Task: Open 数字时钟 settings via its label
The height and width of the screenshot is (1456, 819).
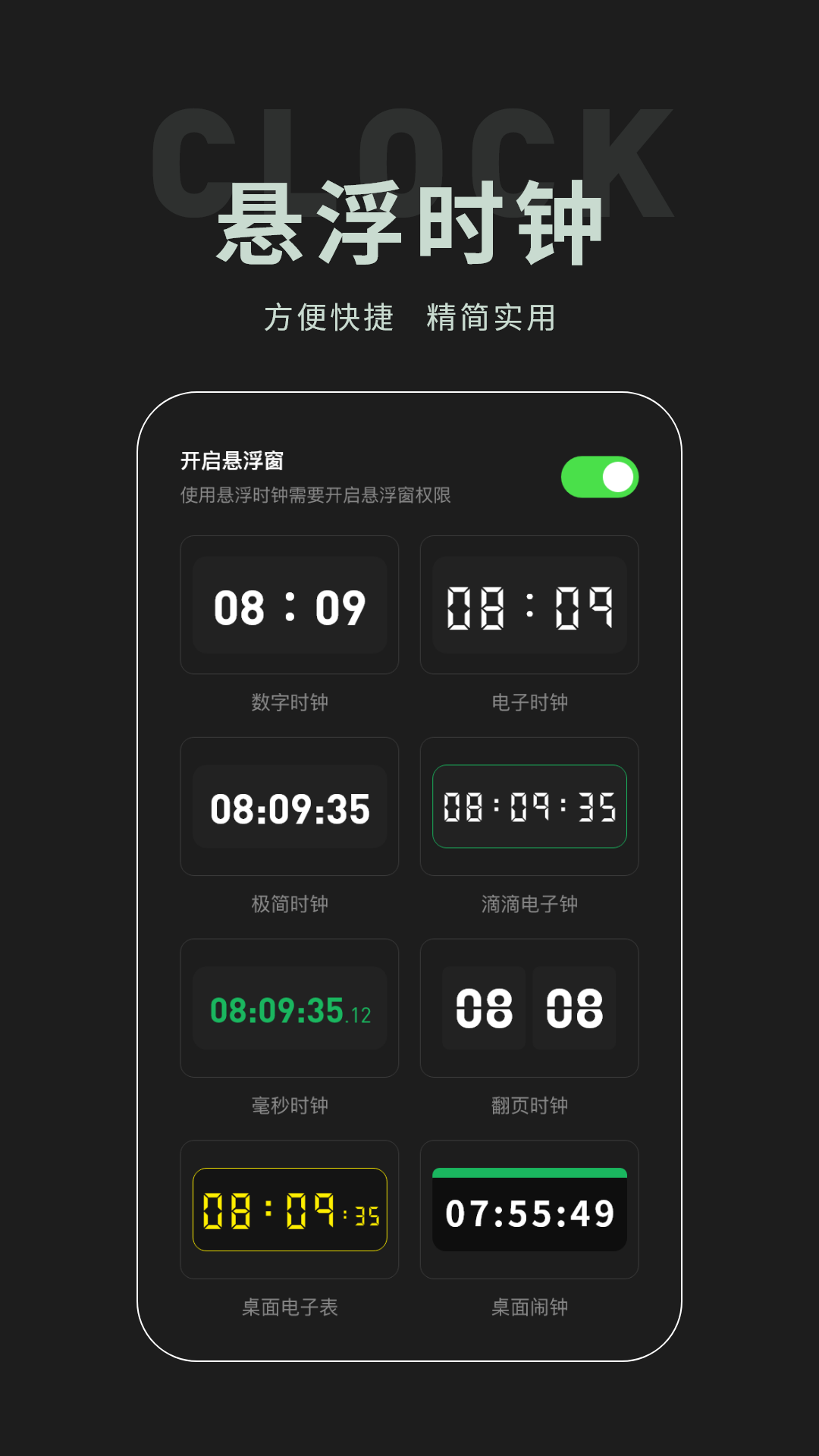Action: point(290,702)
